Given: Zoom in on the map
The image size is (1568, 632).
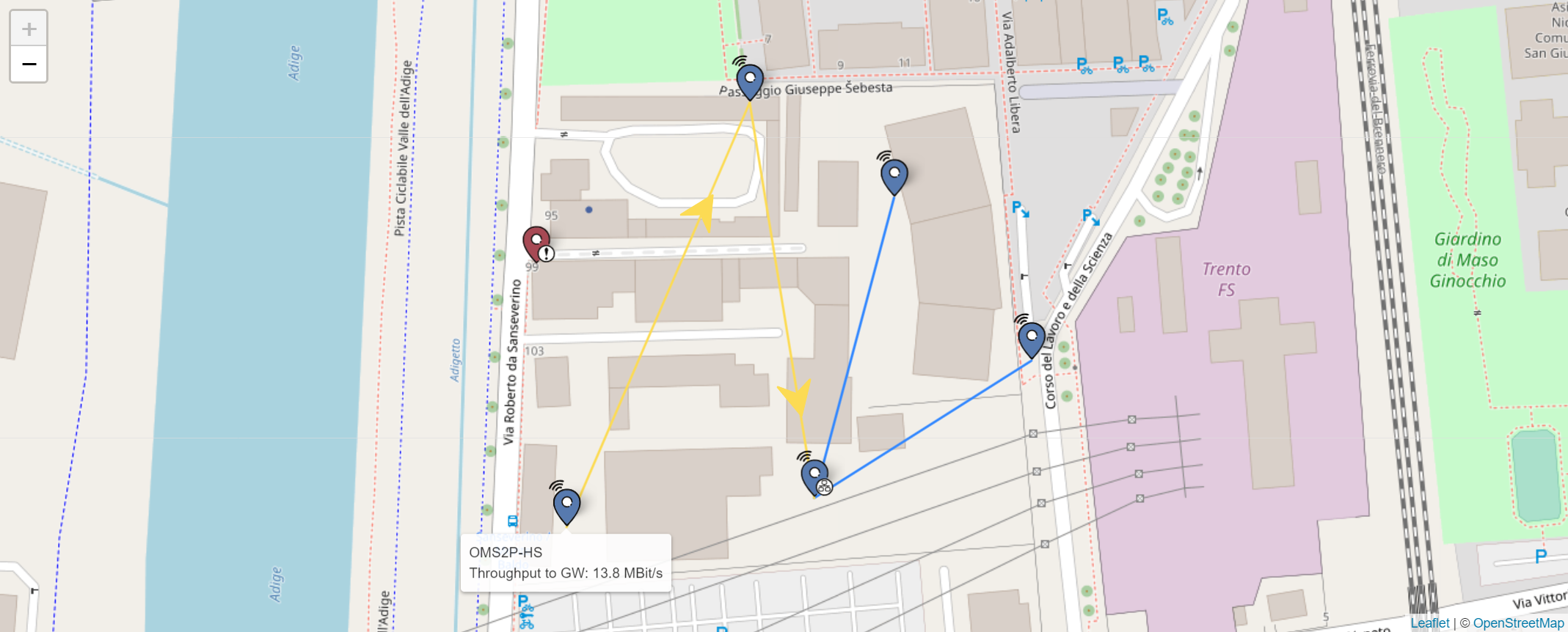Looking at the screenshot, I should tap(29, 29).
